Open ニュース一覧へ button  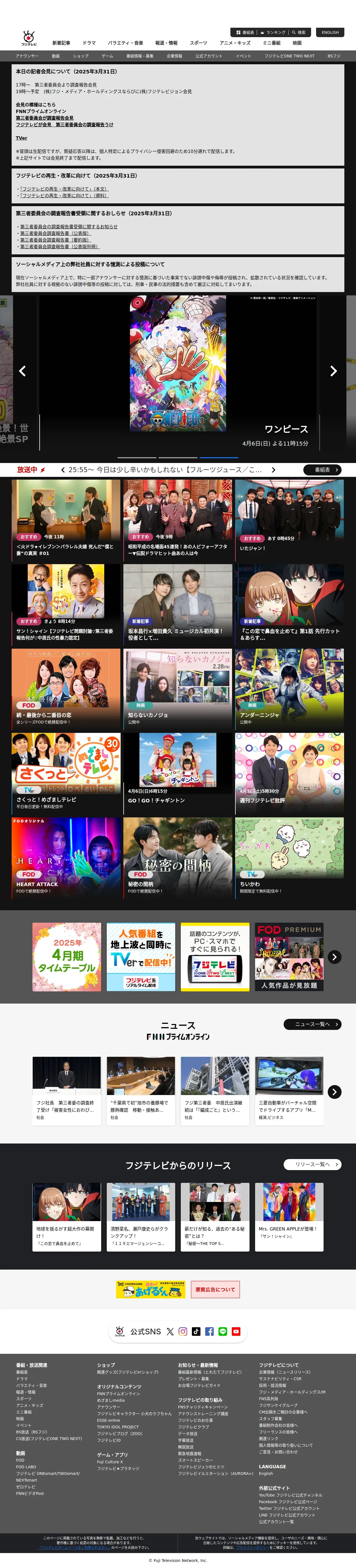[312, 1024]
